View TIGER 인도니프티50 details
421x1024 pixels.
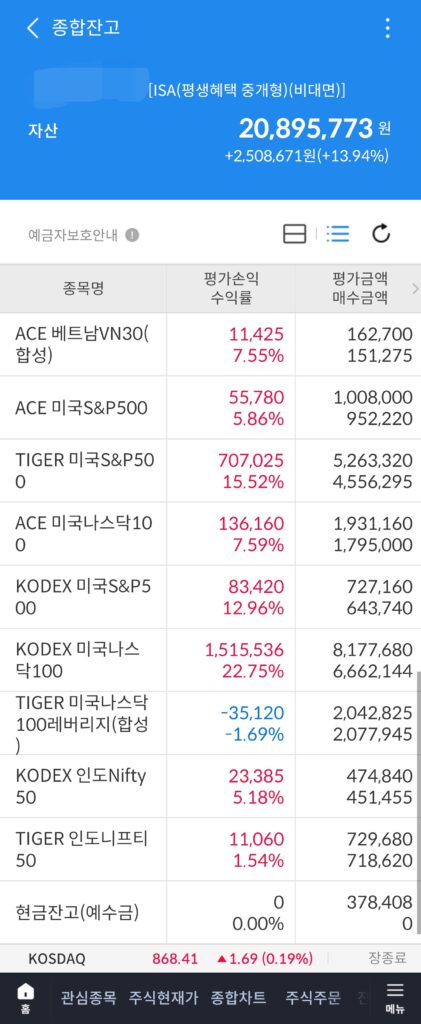(x=210, y=849)
